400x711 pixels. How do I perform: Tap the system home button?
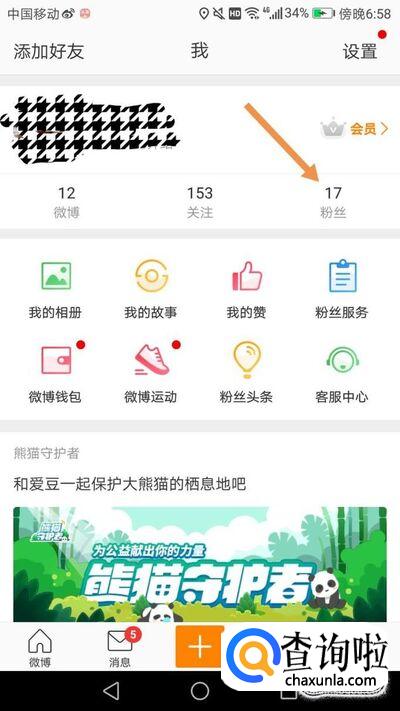click(x=200, y=692)
